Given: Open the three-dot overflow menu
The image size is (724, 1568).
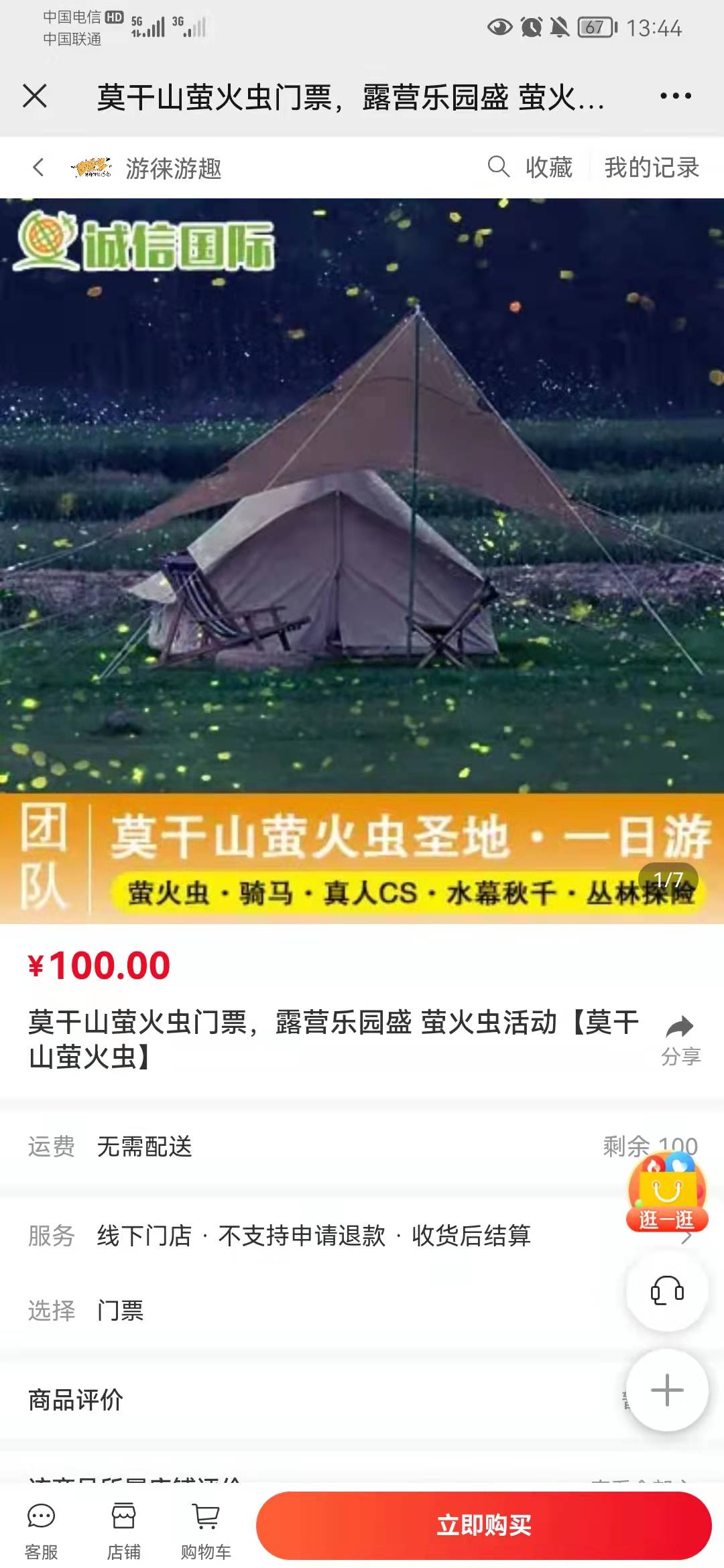Looking at the screenshot, I should click(x=675, y=96).
